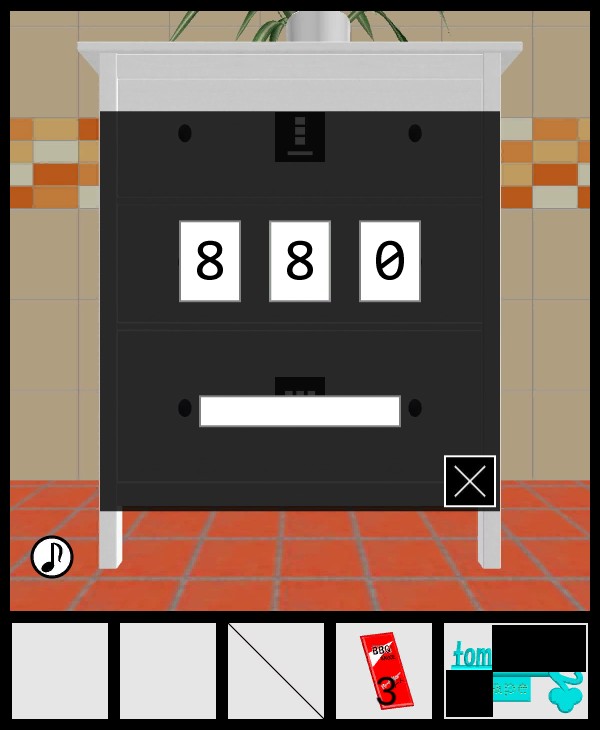Tap the white confirm bar below the digits

(x=300, y=411)
